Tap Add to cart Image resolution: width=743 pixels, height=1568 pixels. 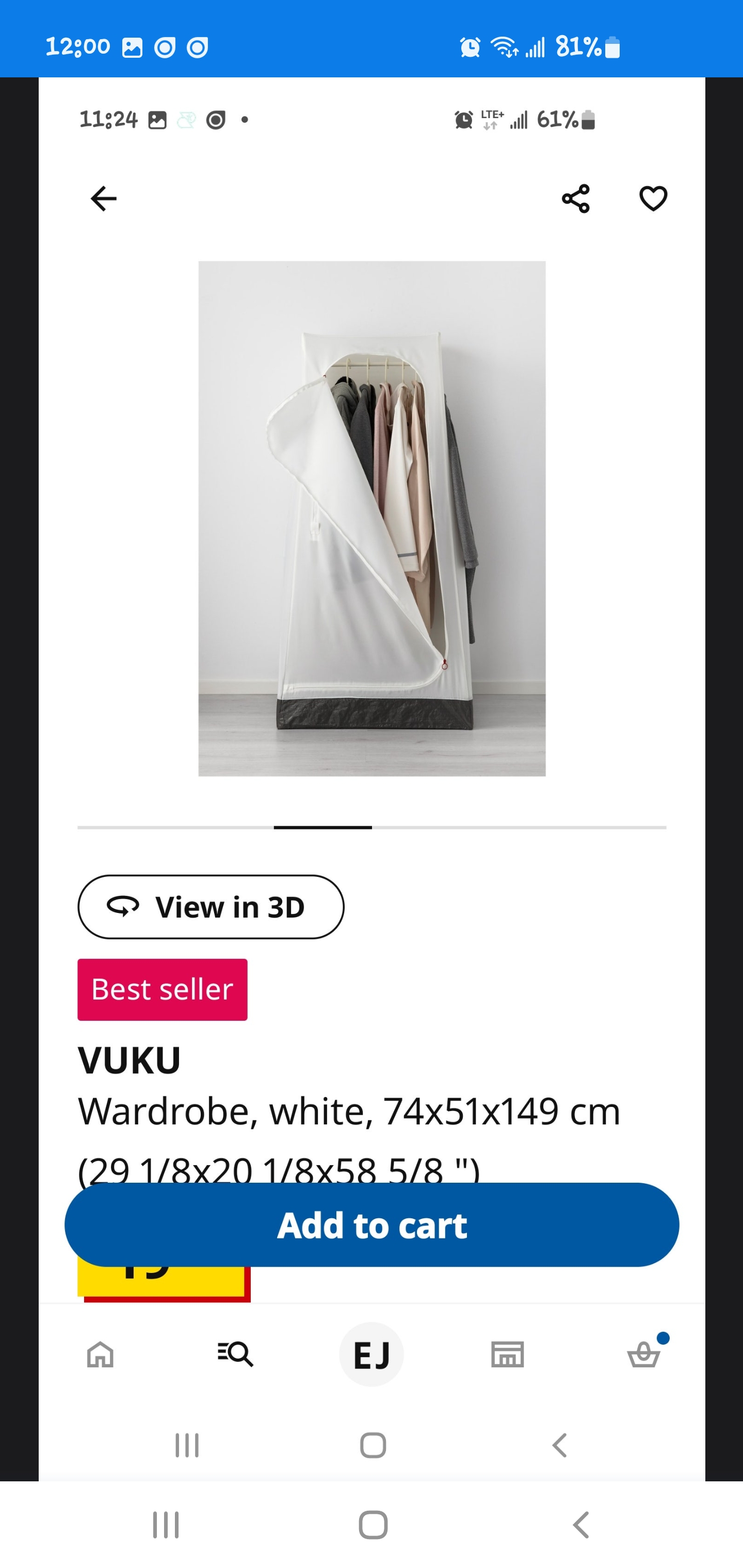click(372, 1224)
